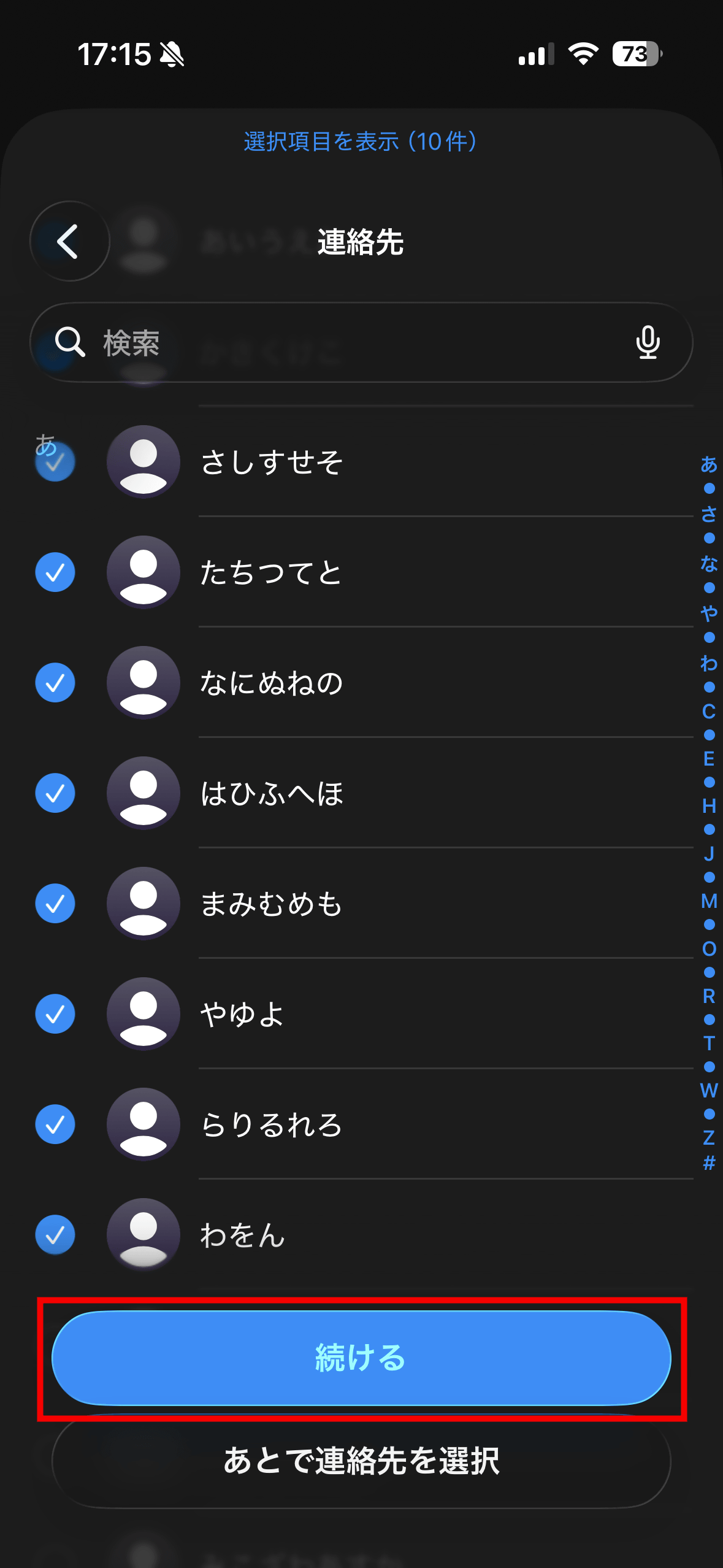Viewport: 723px width, 1568px height.
Task: Go back with the arrow button
Action: [69, 241]
